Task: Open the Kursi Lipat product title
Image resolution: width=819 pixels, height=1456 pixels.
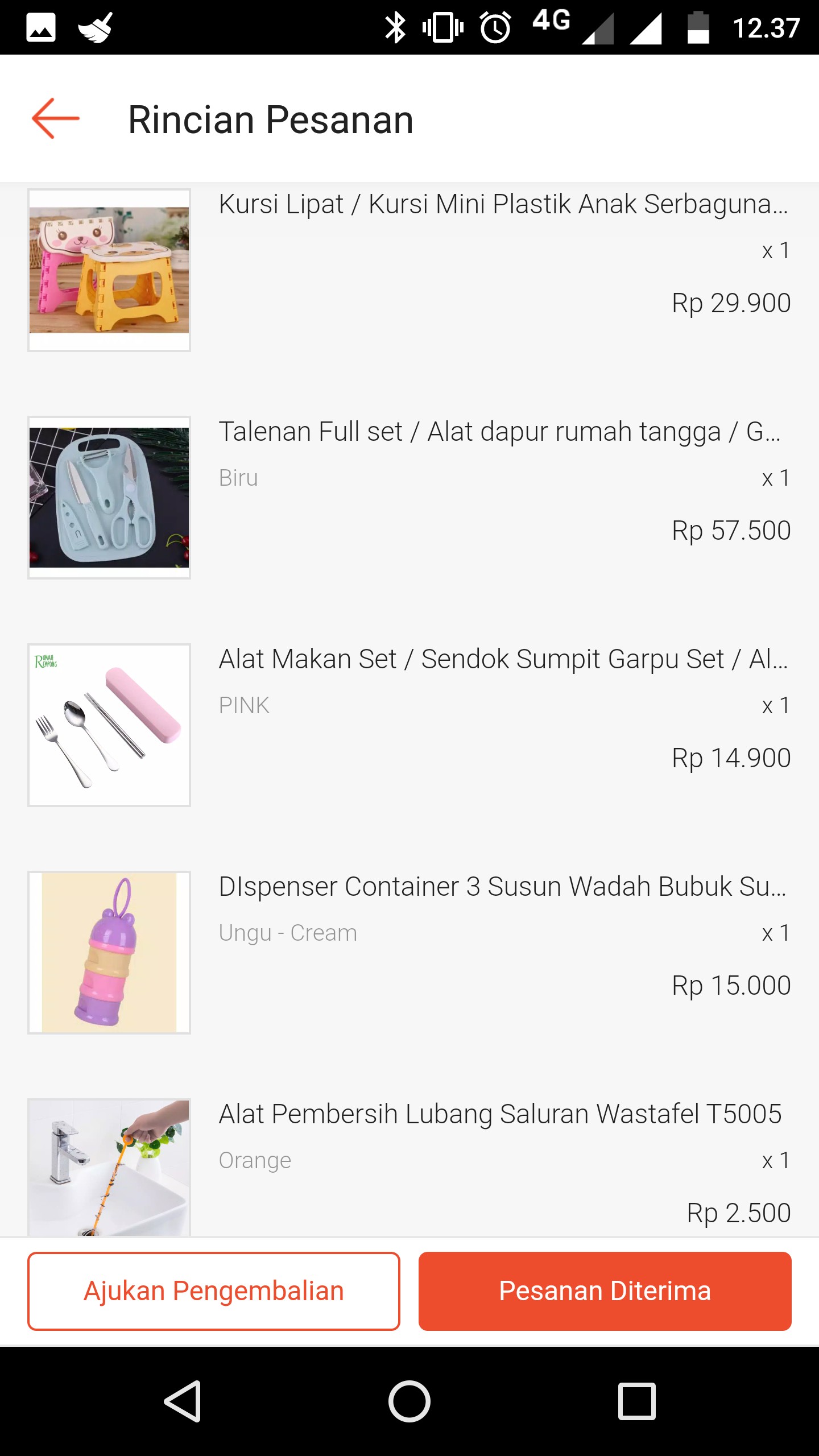Action: coord(500,205)
